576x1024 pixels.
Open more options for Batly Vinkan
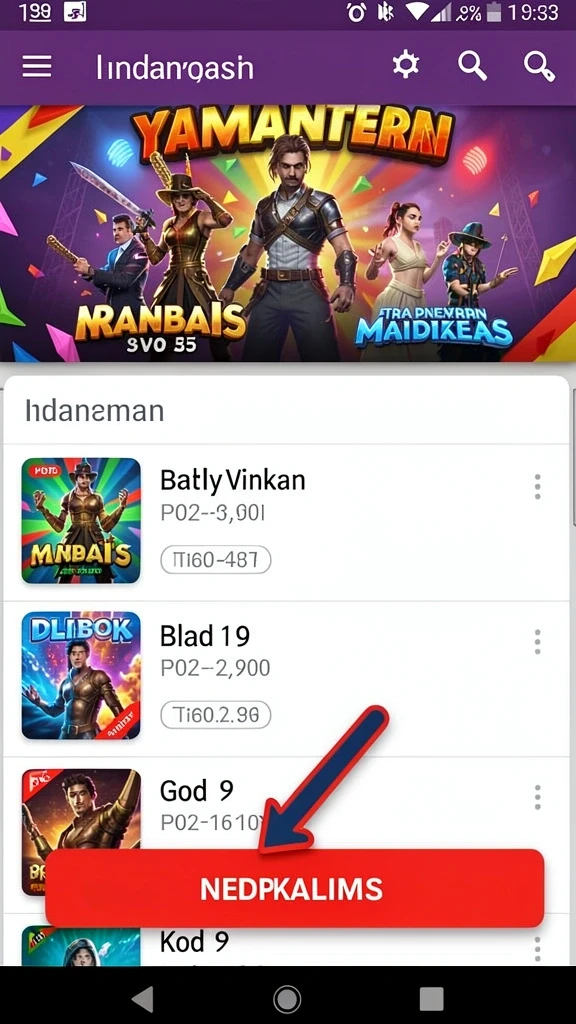click(x=537, y=487)
